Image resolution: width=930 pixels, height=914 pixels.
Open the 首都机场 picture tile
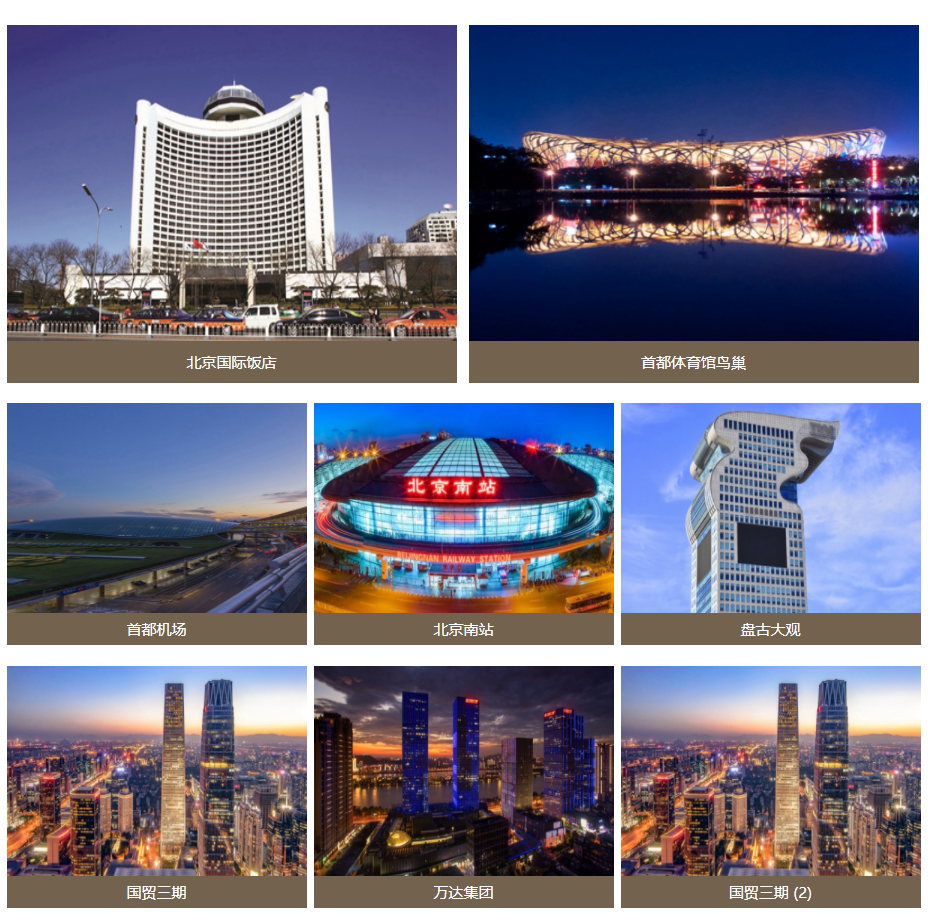[x=156, y=520]
